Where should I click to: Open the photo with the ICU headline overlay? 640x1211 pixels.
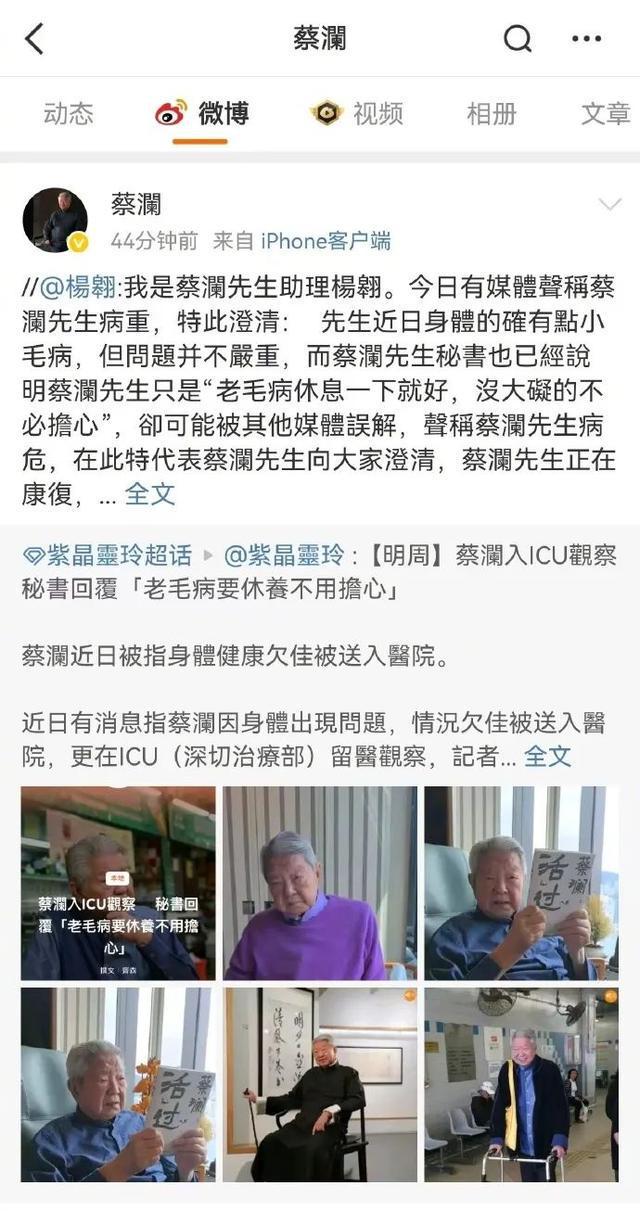pos(118,883)
